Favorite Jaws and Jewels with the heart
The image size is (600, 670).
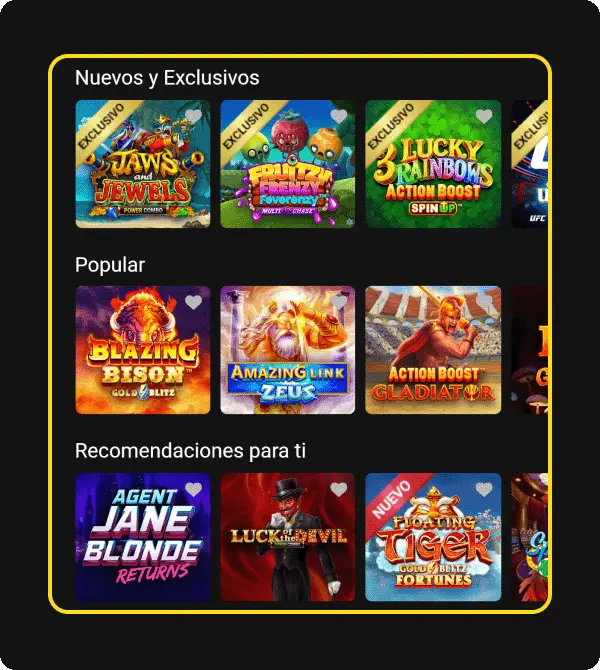point(194,117)
